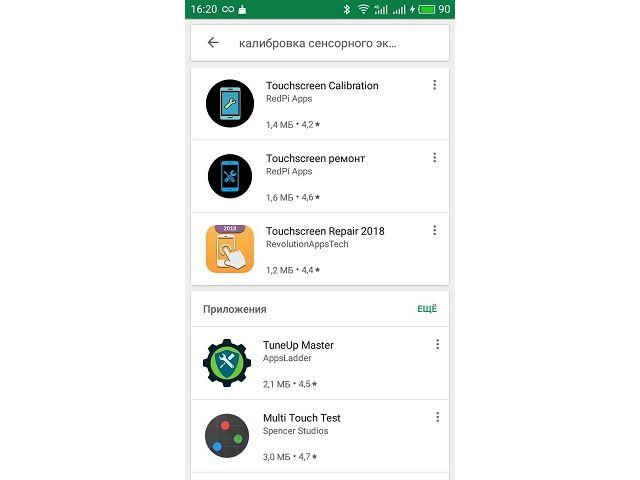The width and height of the screenshot is (640, 480).
Task: Go back using the arrow in search bar
Action: click(x=213, y=43)
